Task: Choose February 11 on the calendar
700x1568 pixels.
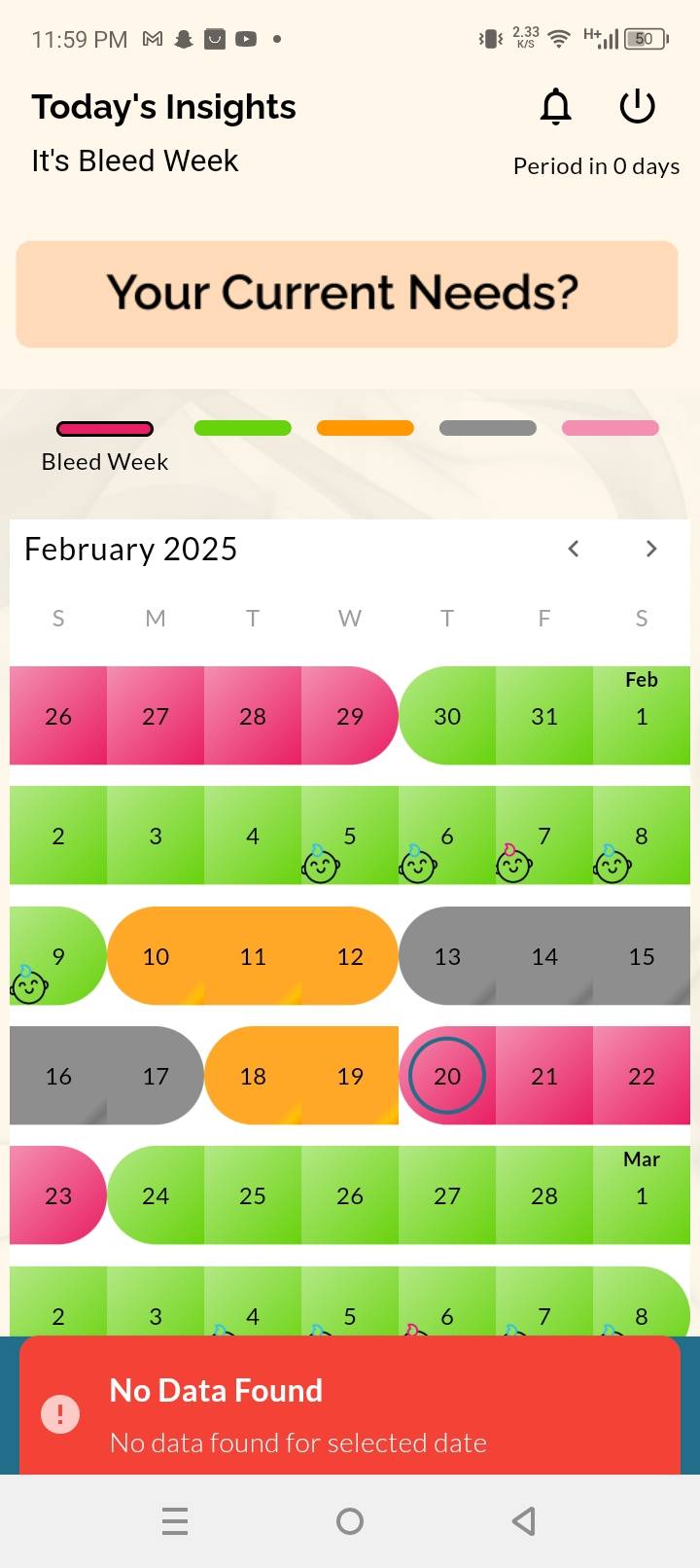Action: [x=253, y=956]
